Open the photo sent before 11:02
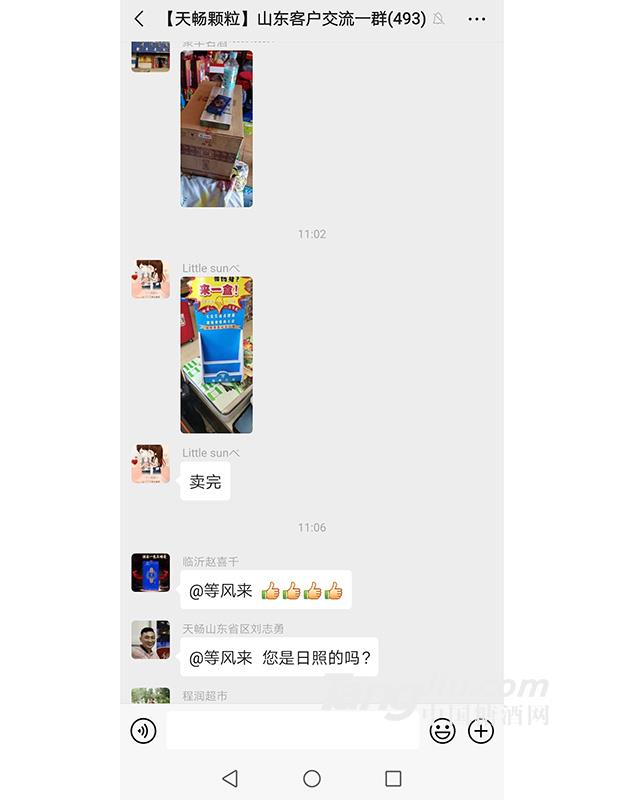Image resolution: width=624 pixels, height=800 pixels. tap(216, 128)
